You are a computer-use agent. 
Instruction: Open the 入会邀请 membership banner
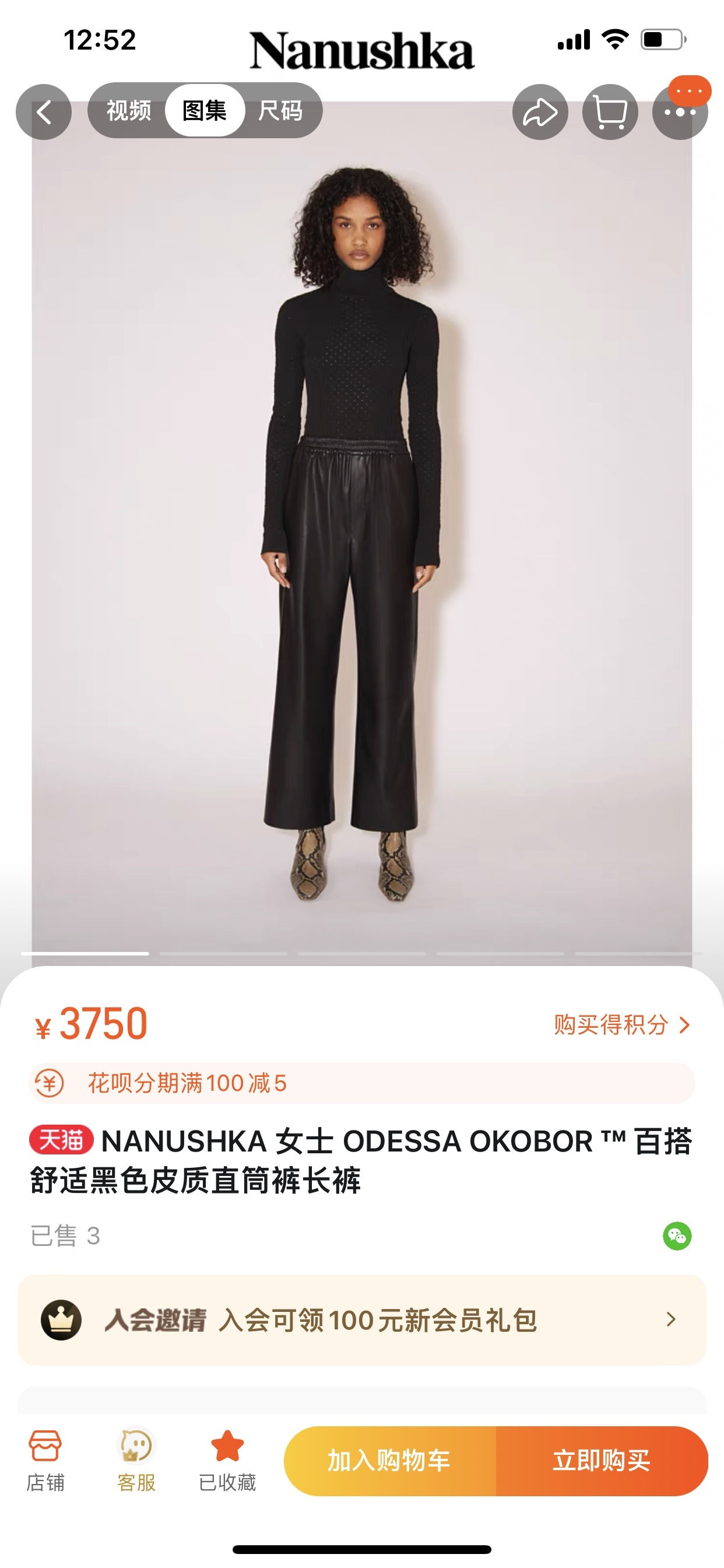tap(361, 1319)
